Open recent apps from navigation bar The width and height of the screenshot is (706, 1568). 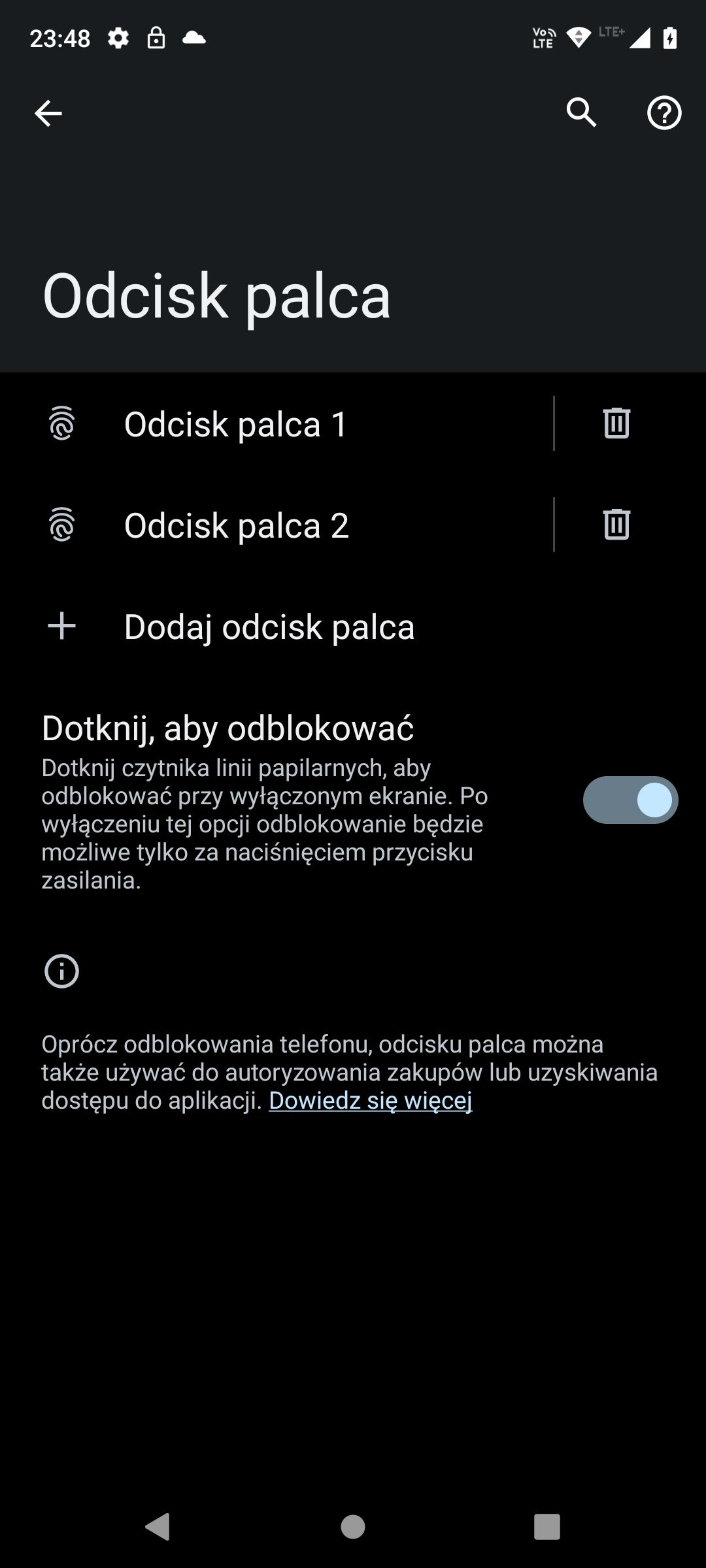547,1527
